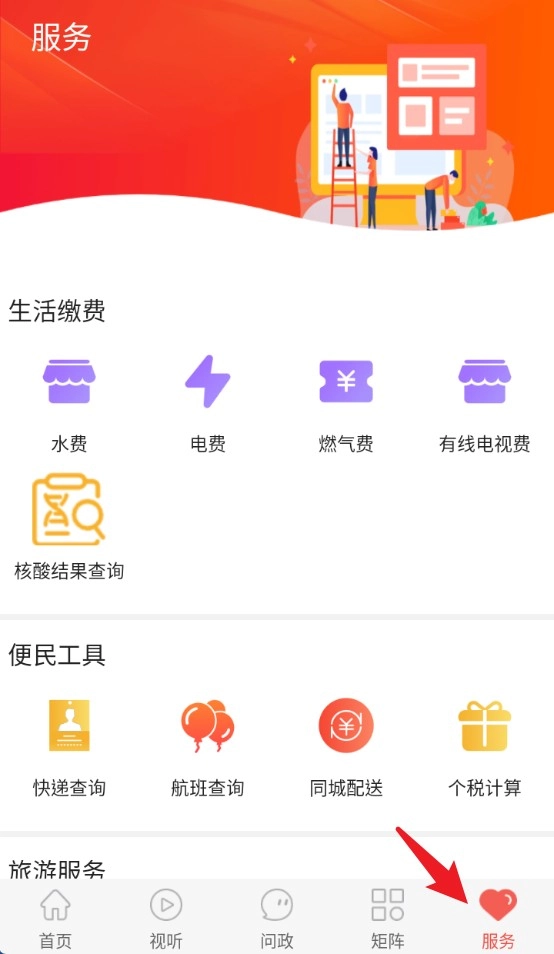
Task: Open 快递查询 parcel tracking
Action: [69, 748]
